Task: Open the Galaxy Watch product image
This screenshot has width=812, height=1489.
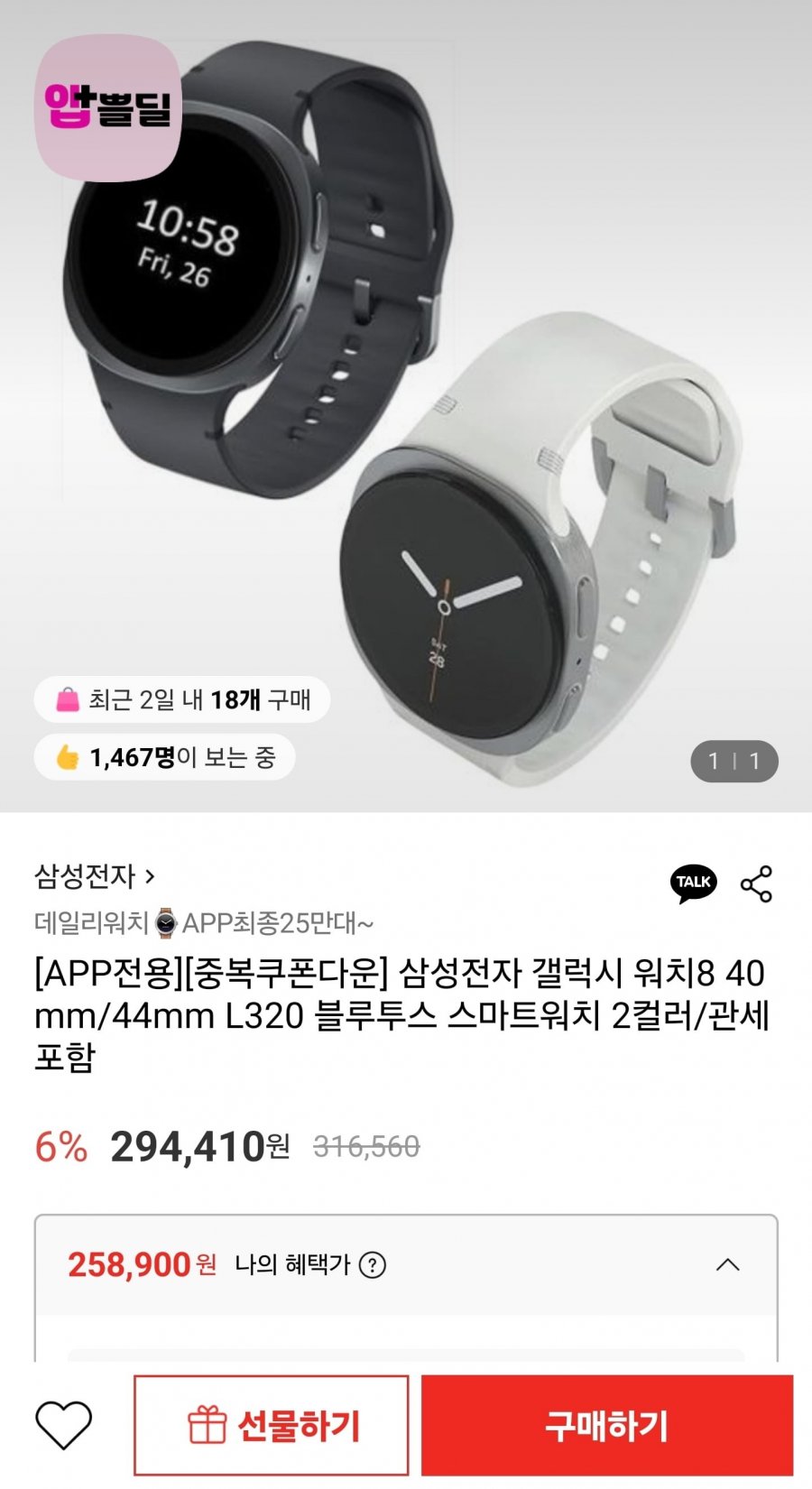Action: tap(406, 406)
